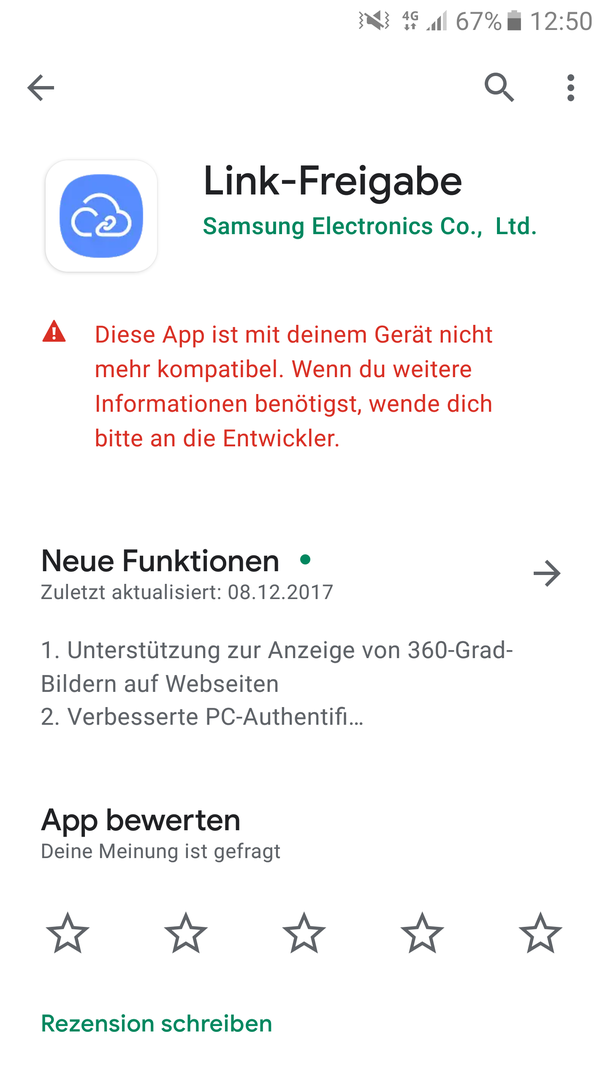Select the four-star rating
Image resolution: width=608 pixels, height=1080 pixels.
422,933
